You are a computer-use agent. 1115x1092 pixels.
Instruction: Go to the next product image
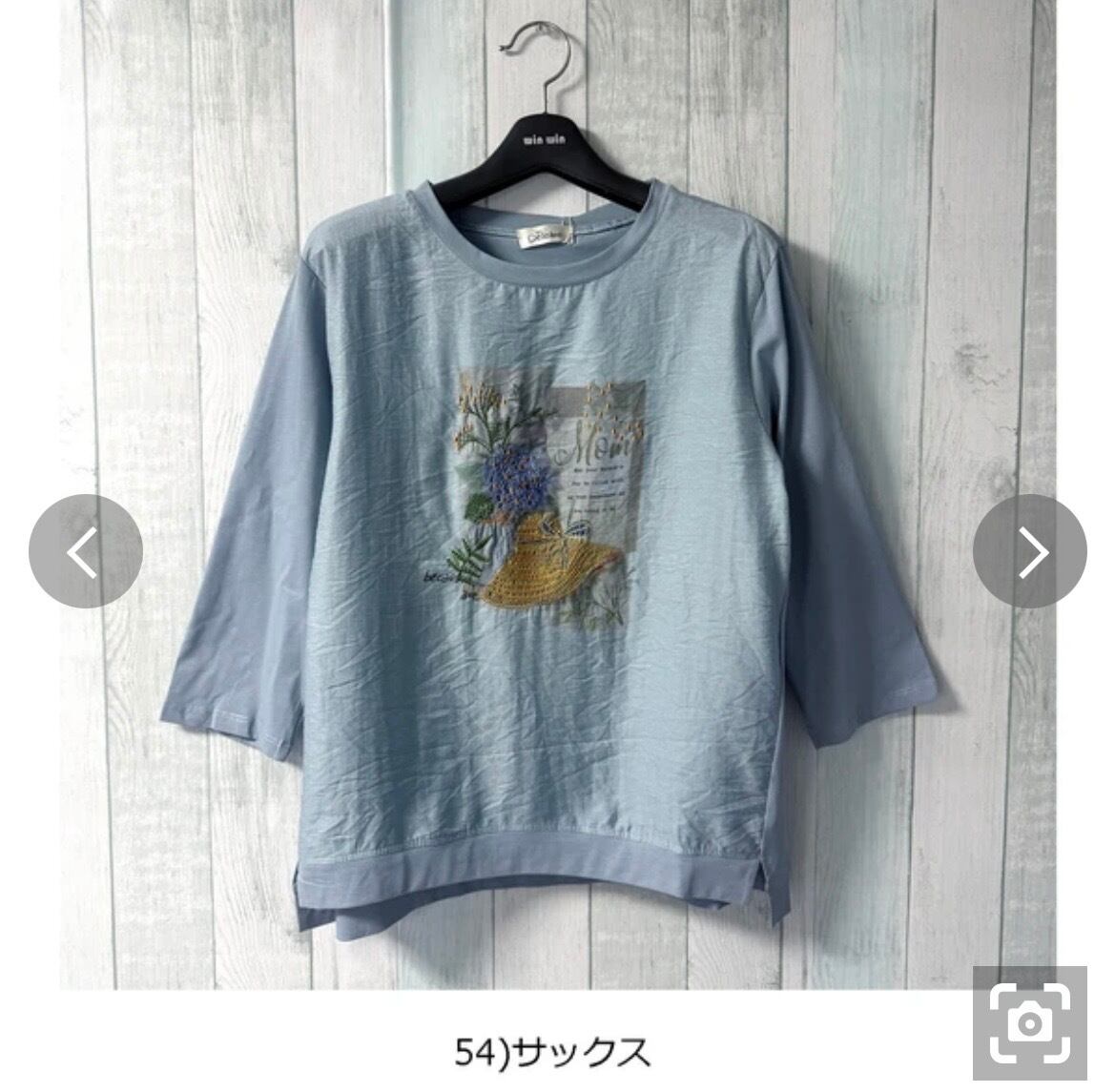[1030, 551]
